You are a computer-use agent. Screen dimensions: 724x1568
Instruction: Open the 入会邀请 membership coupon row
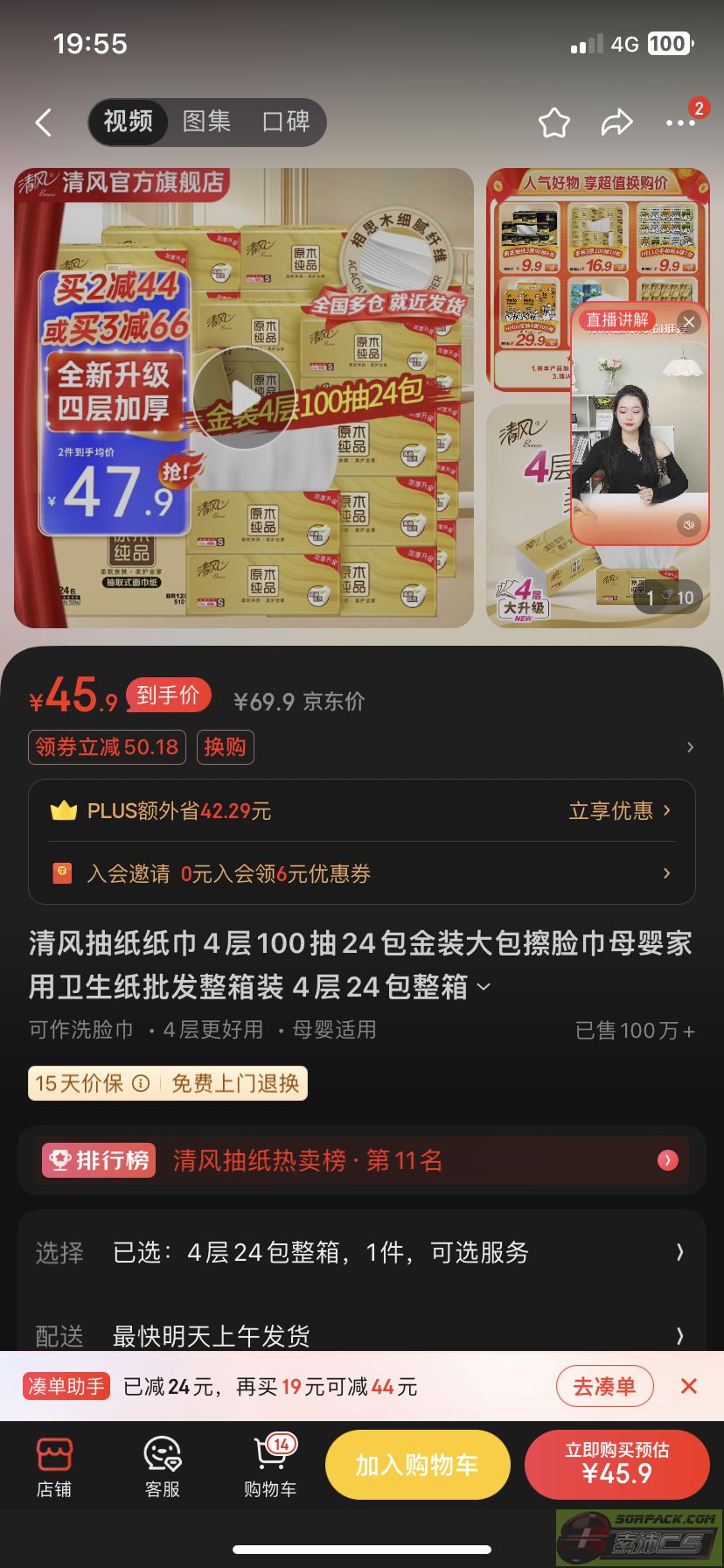point(361,873)
